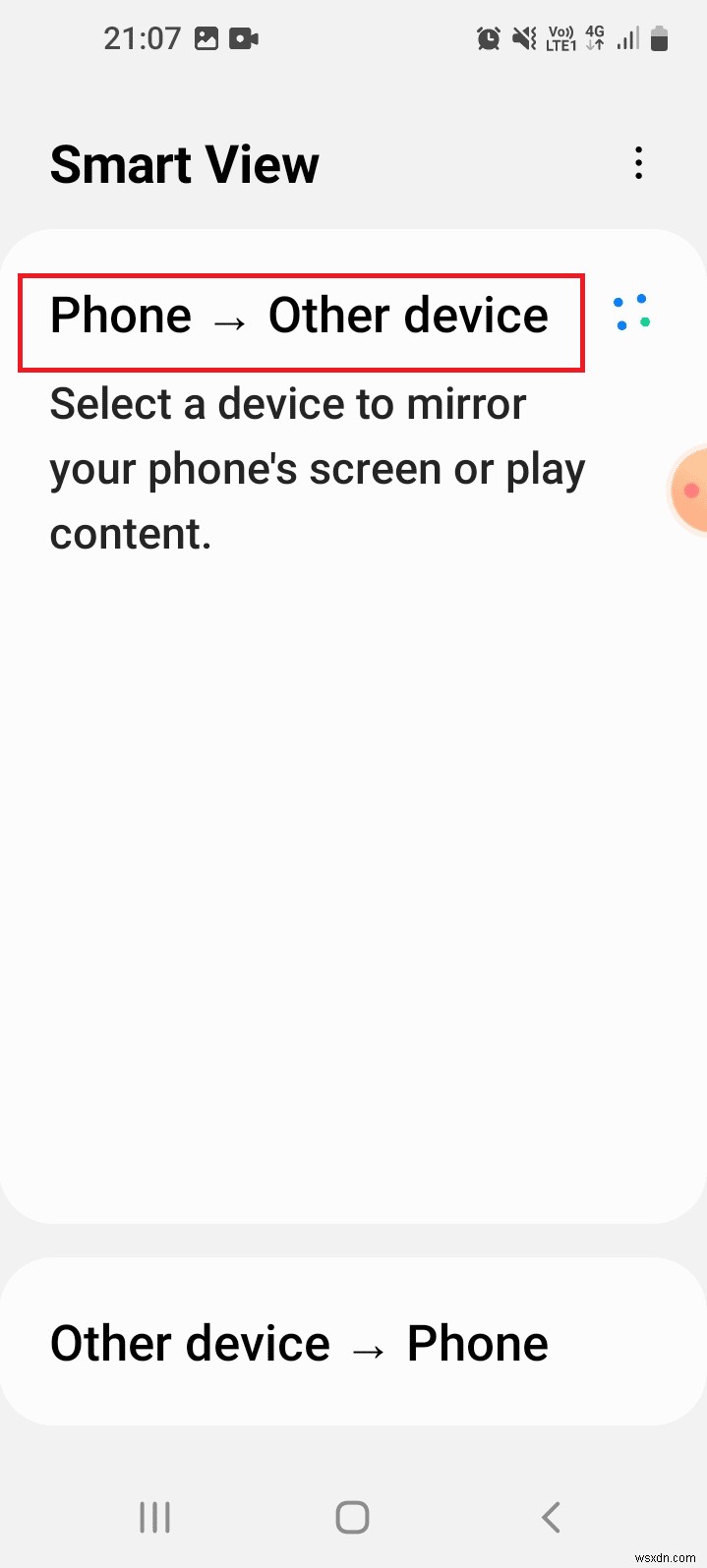Expand Other device → Phone card
Viewport: 707px width, 1568px height.
coord(299,1343)
